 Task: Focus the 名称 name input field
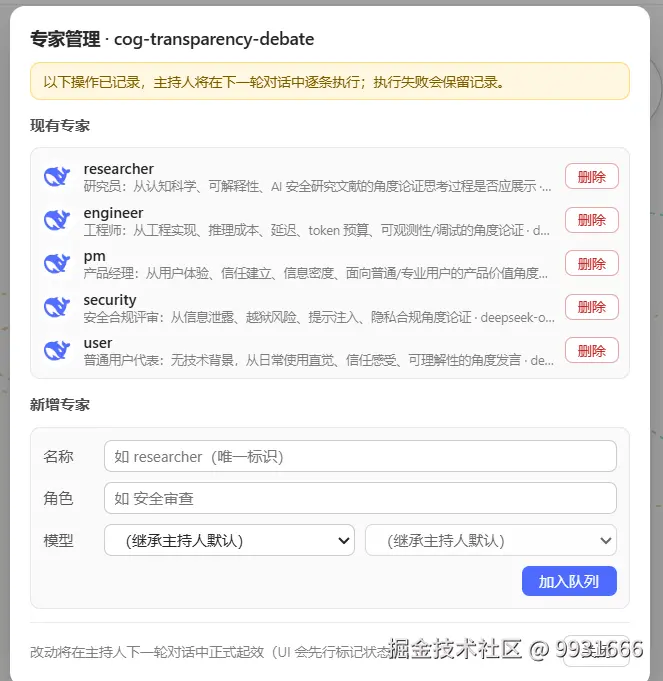tap(360, 456)
